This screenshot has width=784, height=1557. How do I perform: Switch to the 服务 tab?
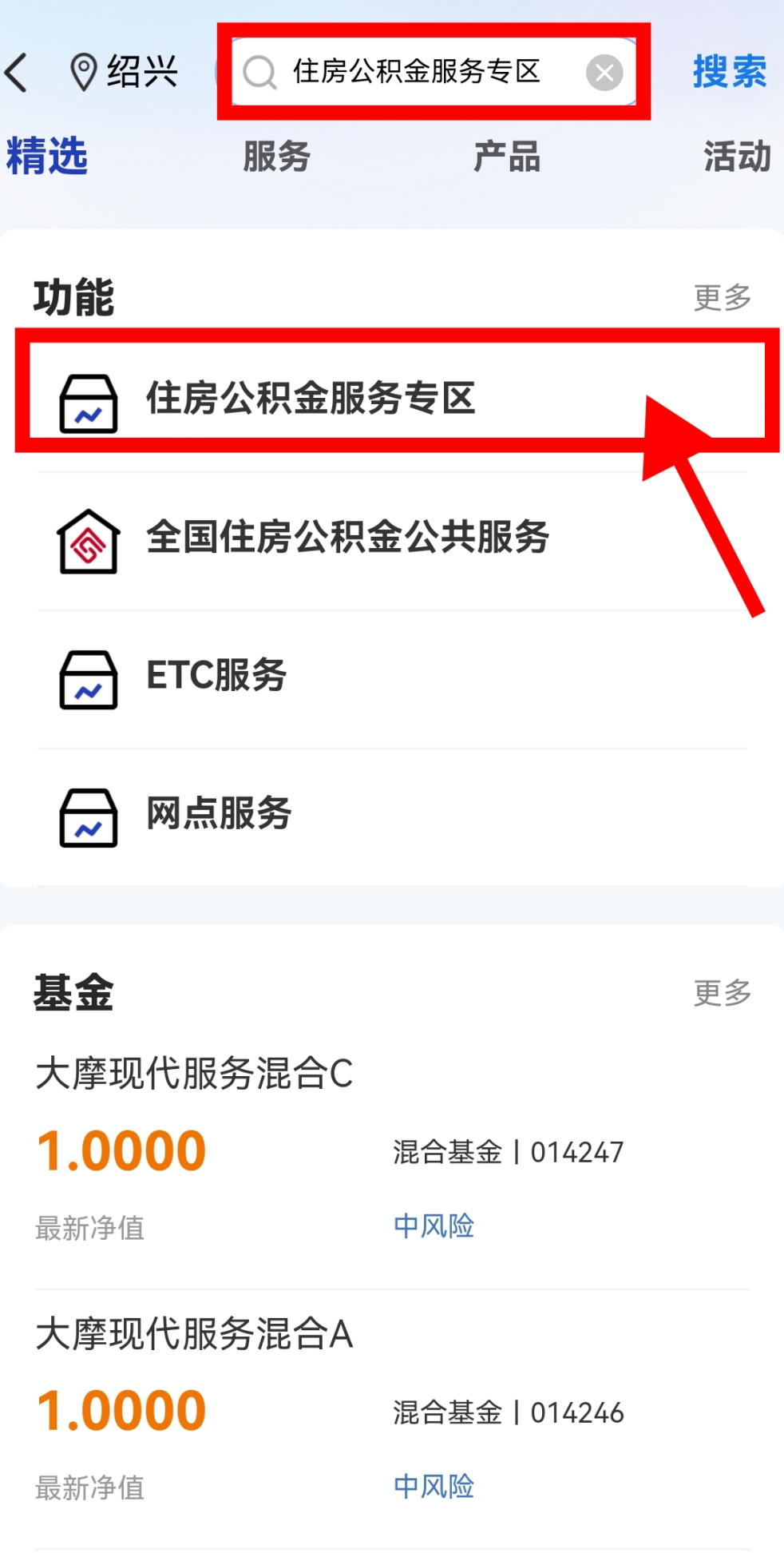pos(276,156)
